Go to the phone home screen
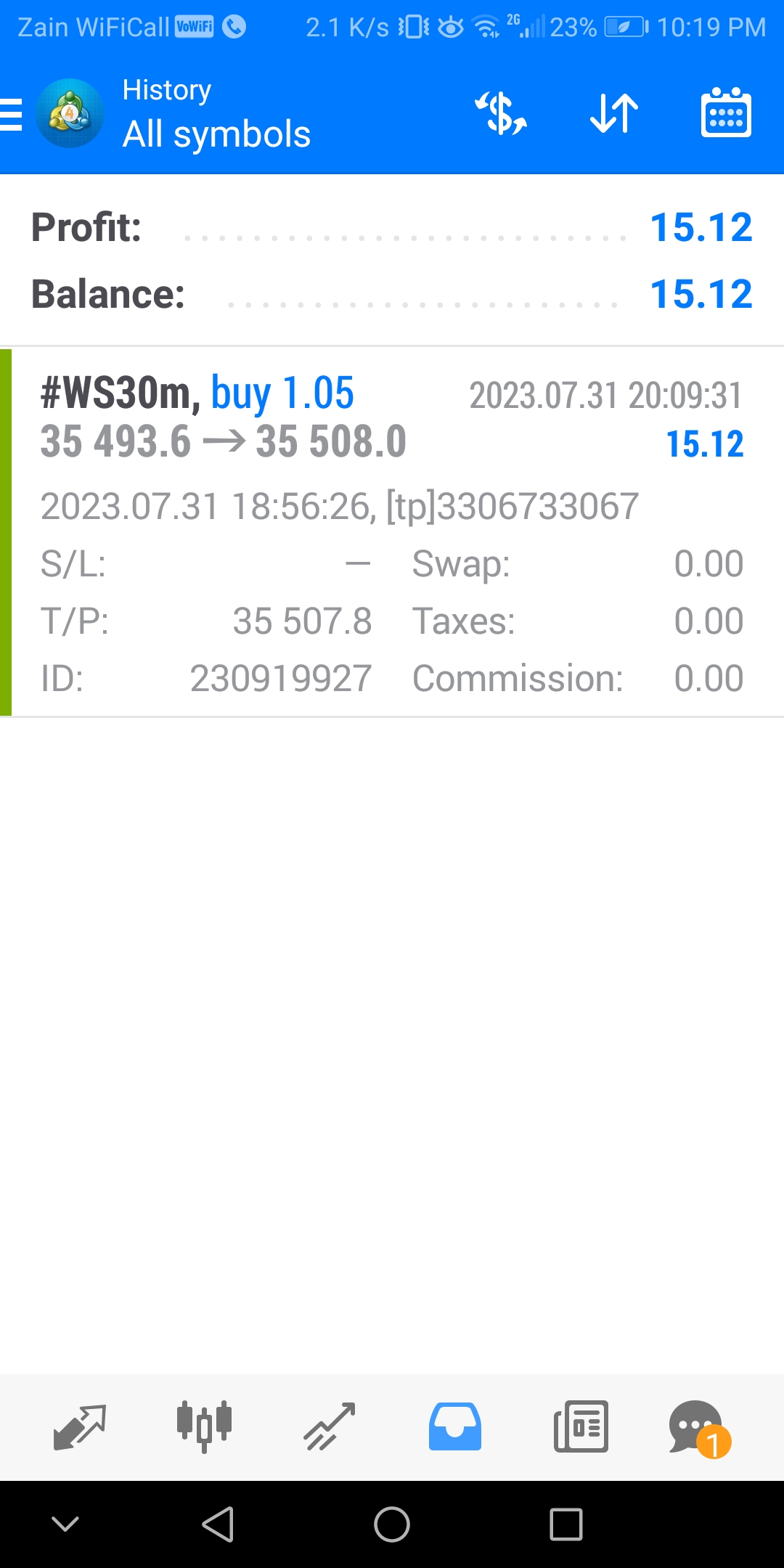Viewport: 784px width, 1568px height. coord(392,1524)
